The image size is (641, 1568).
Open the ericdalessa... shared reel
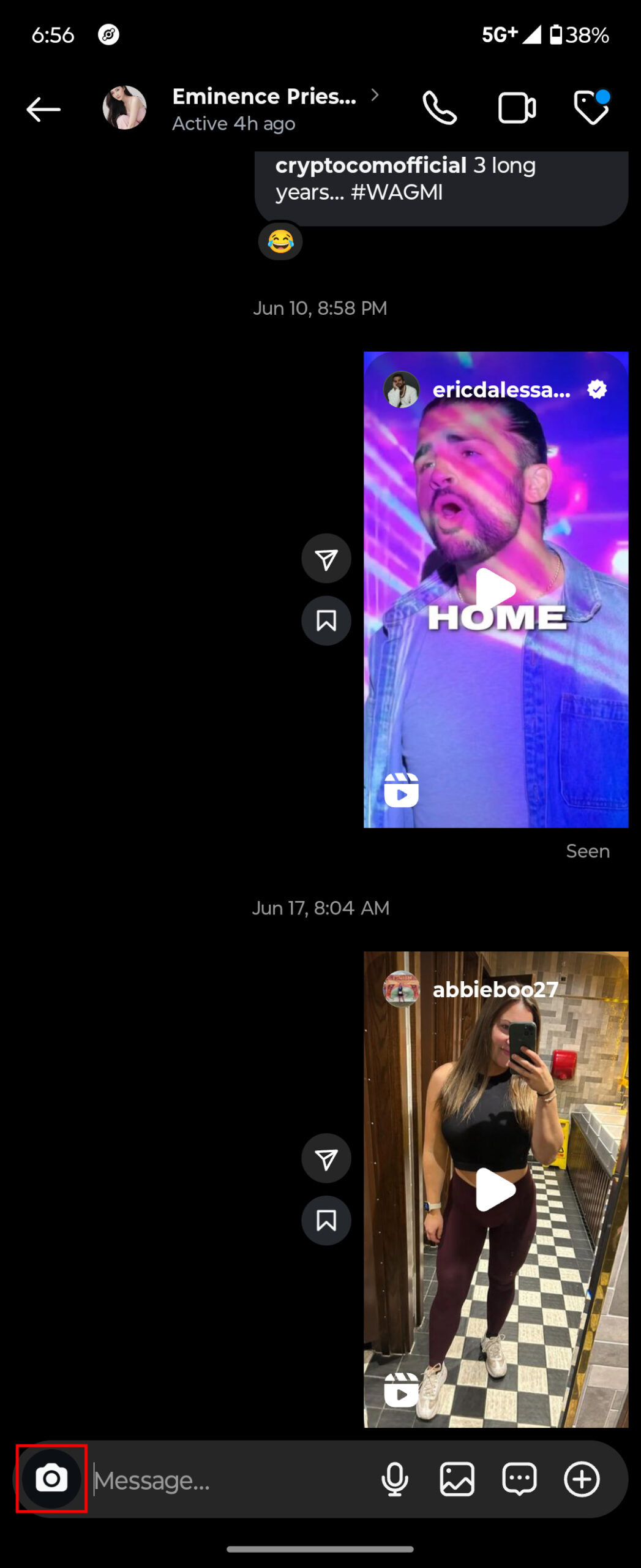tap(495, 589)
